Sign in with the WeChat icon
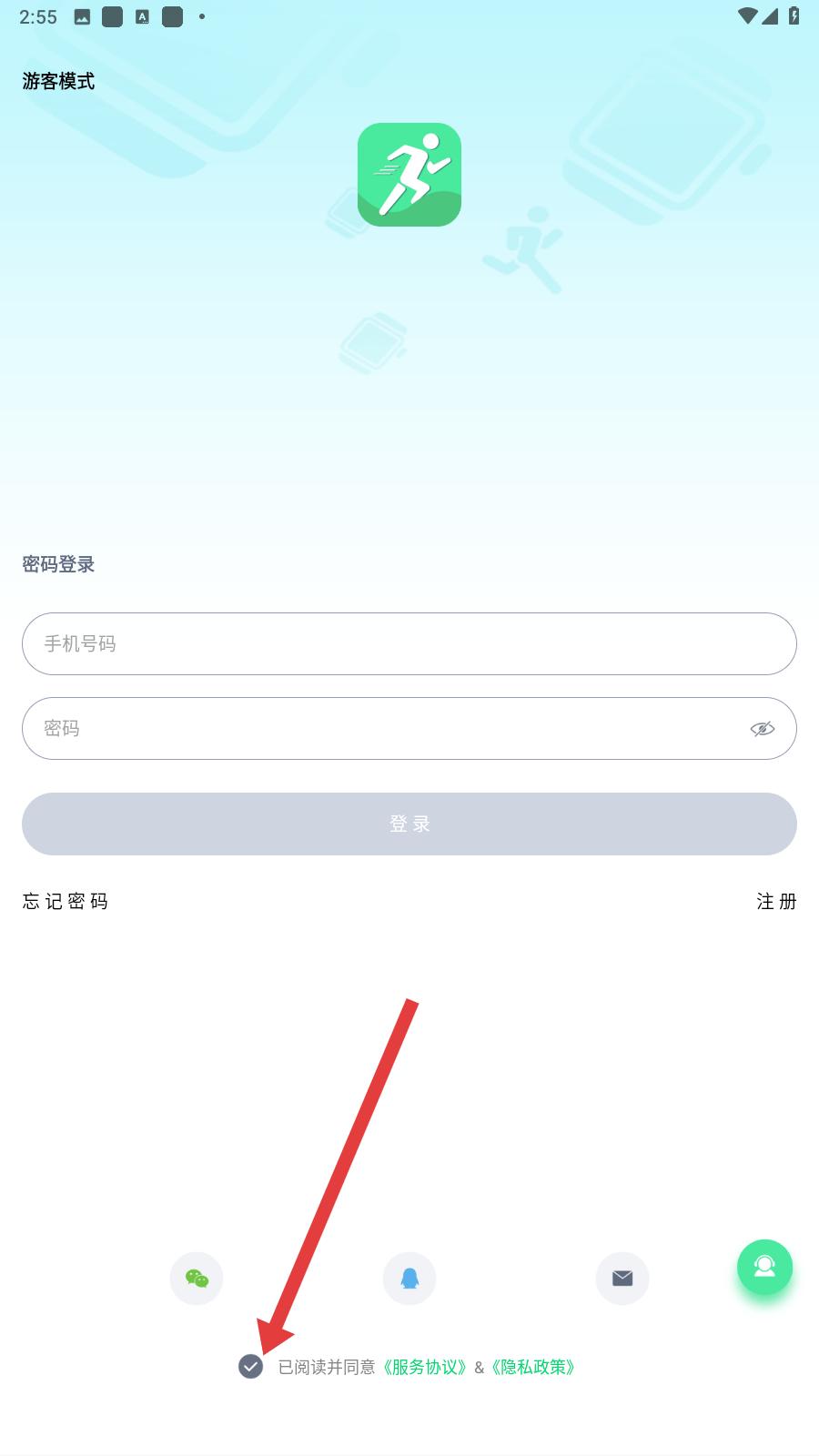The height and width of the screenshot is (1456, 819). click(197, 1278)
